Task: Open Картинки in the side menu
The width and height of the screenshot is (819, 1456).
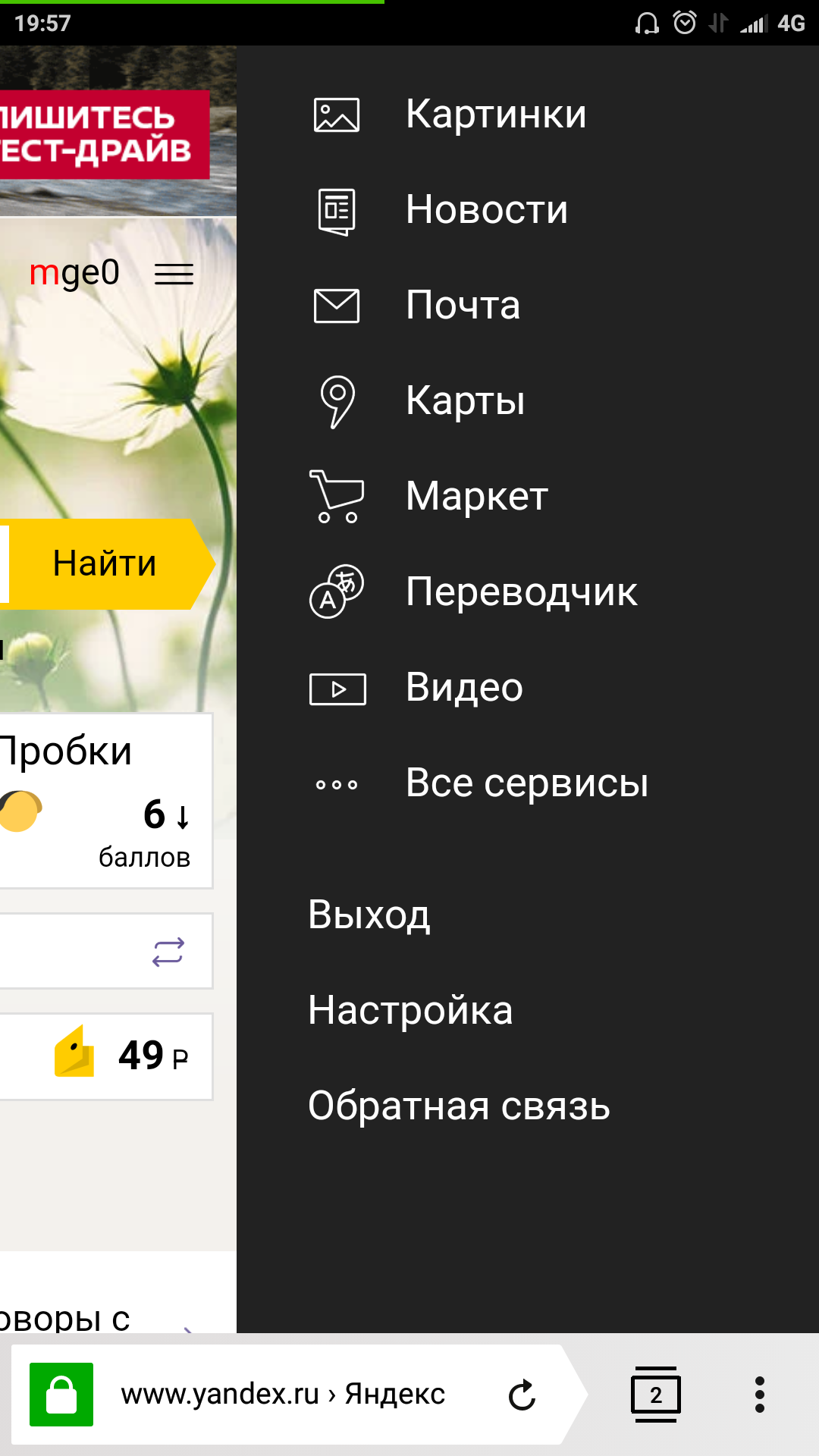Action: click(x=495, y=115)
